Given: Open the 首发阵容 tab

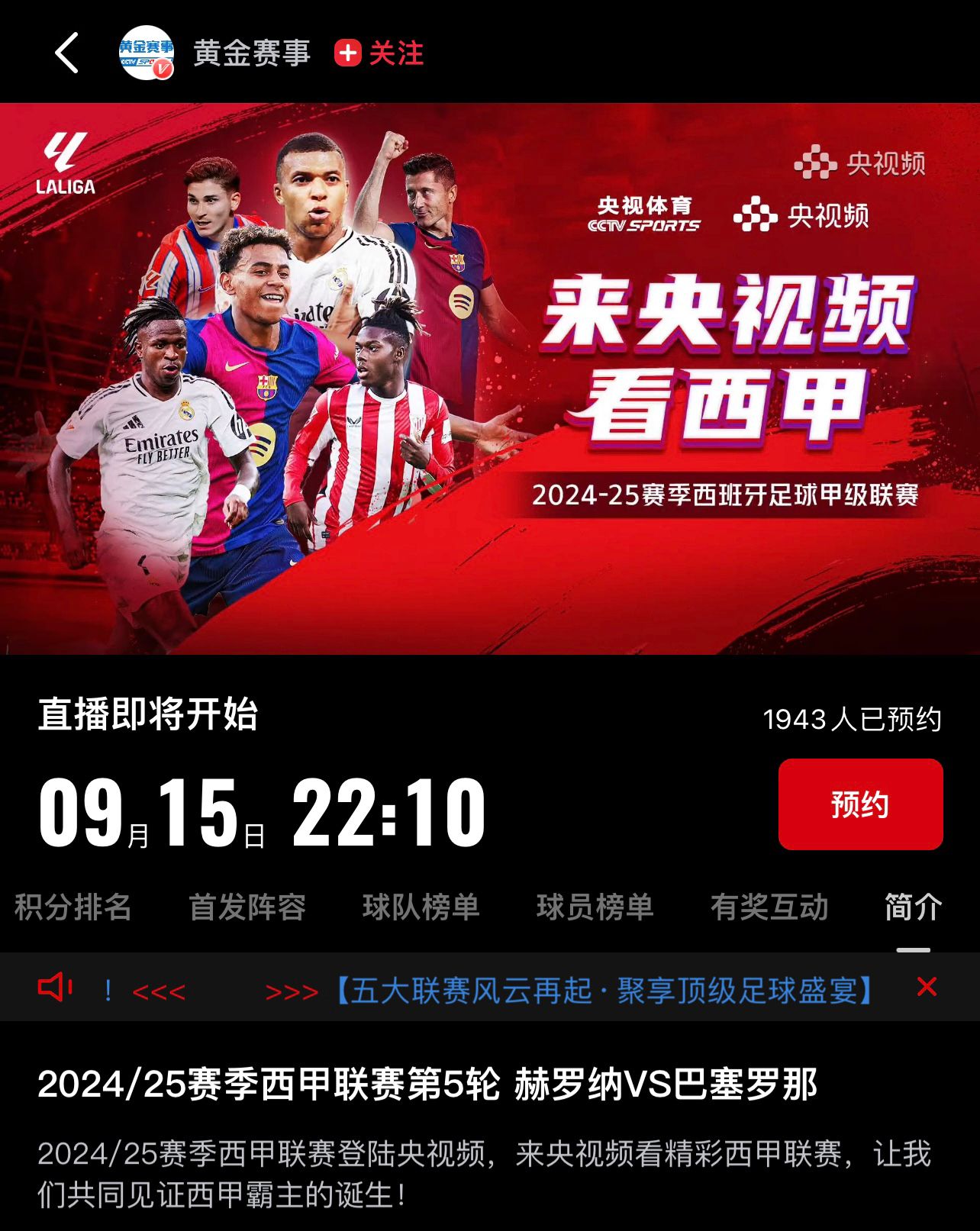Looking at the screenshot, I should click(247, 907).
